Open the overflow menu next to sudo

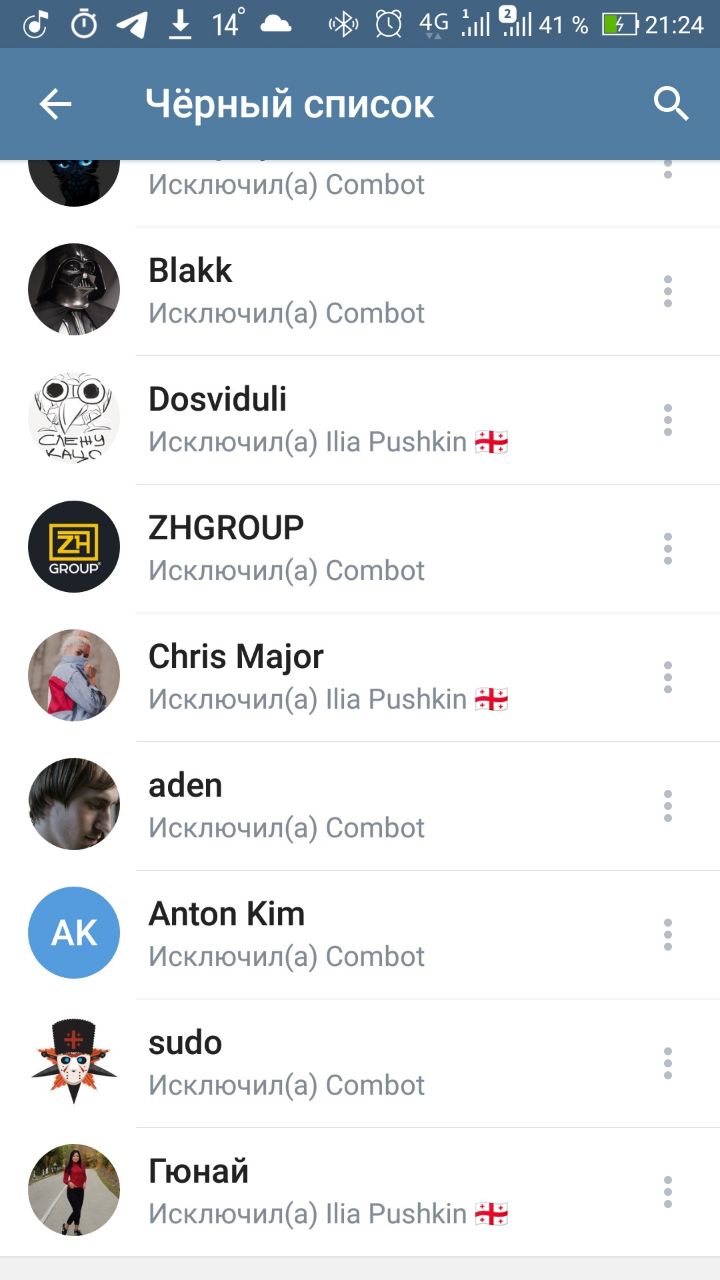[668, 1063]
